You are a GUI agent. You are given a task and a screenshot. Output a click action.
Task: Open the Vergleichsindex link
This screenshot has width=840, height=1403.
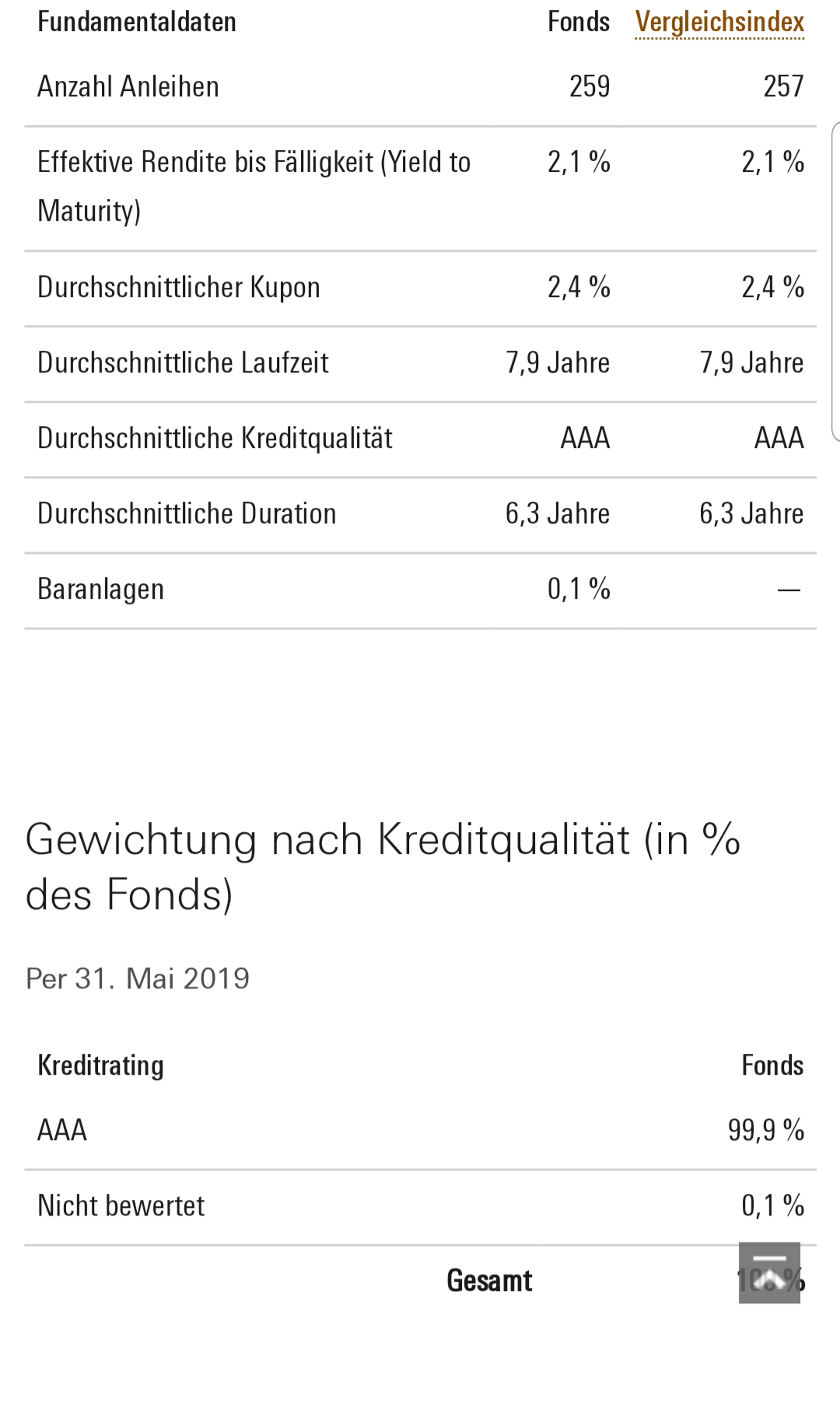tap(719, 22)
